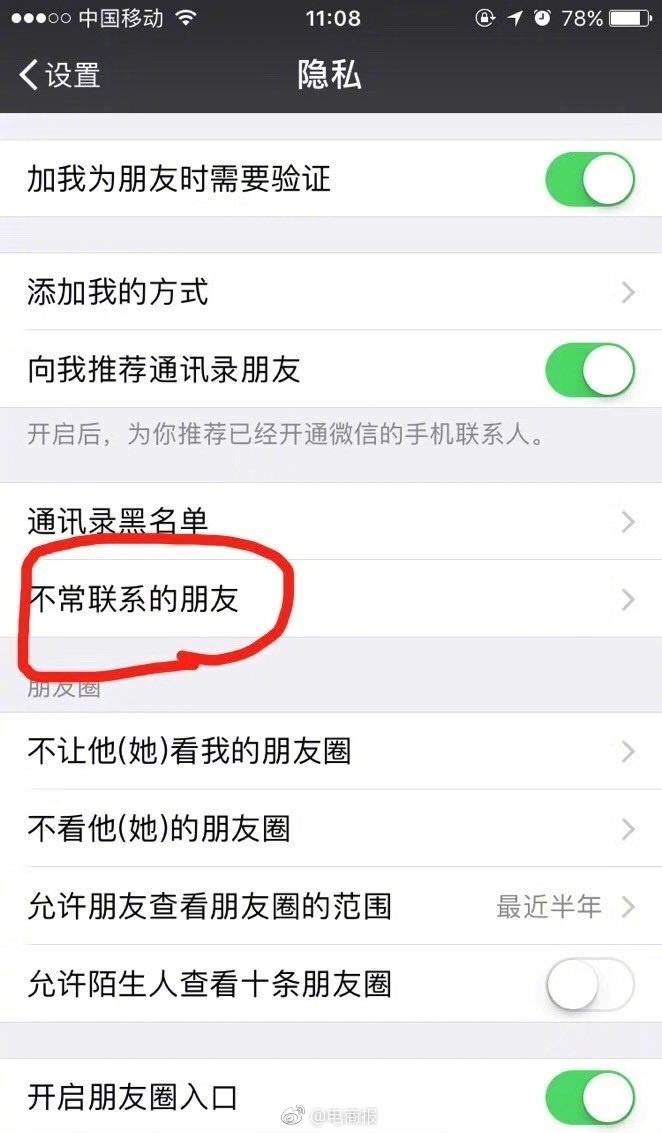Open 不常联系的朋友
Screen dimensions: 662x1133
pos(330,599)
